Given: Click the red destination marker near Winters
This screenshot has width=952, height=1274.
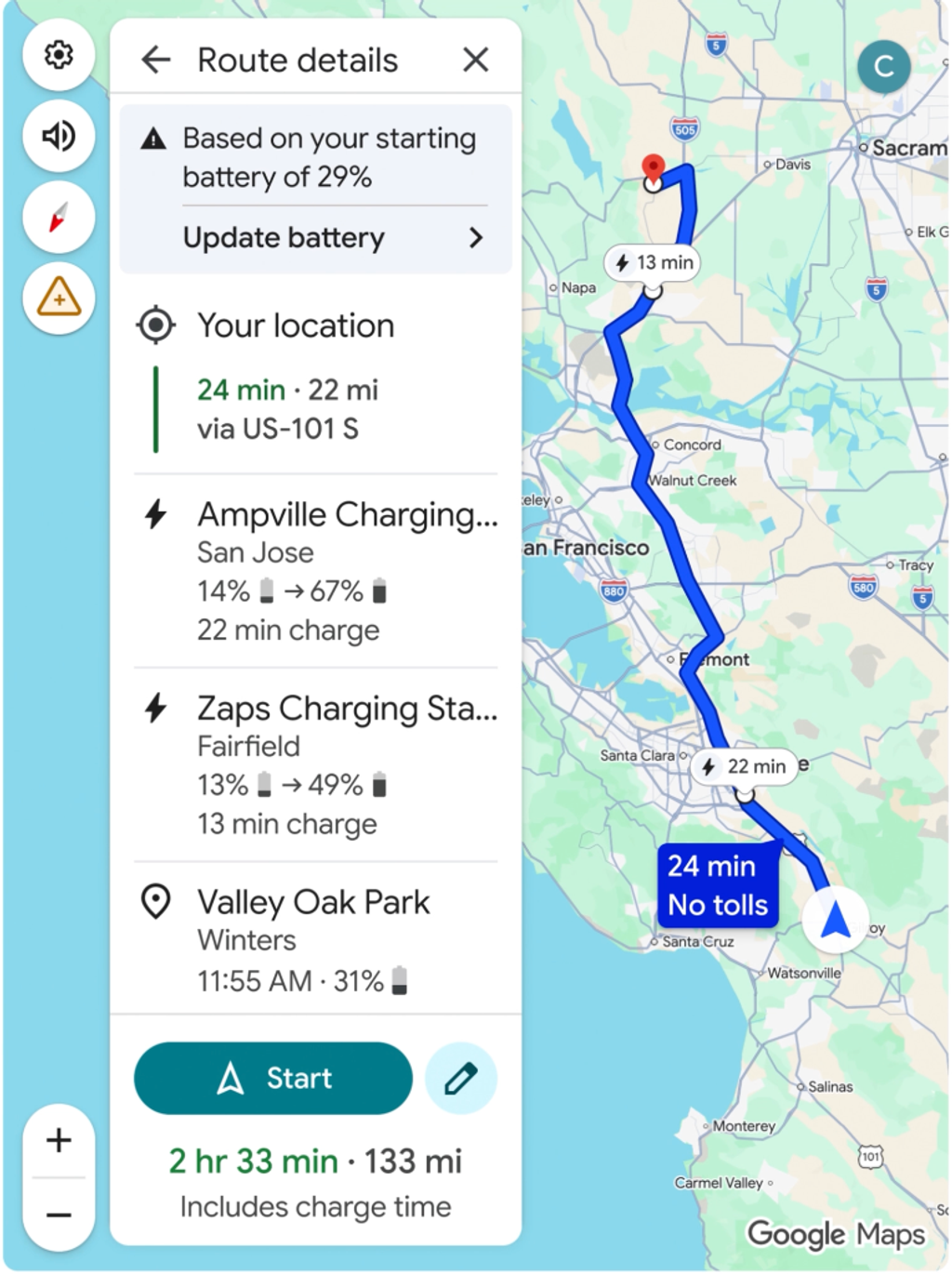Looking at the screenshot, I should click(654, 169).
